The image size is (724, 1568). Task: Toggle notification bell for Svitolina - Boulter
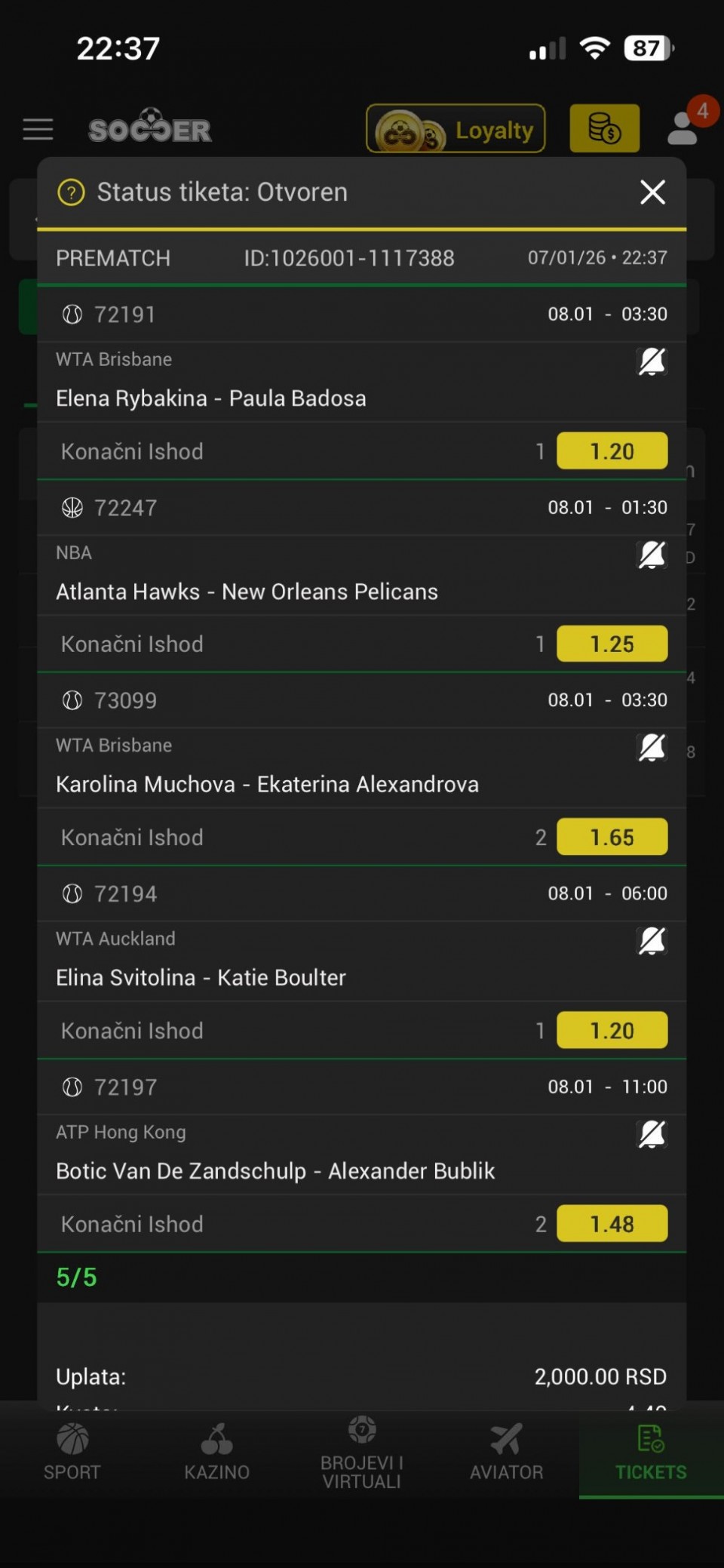pyautogui.click(x=652, y=941)
